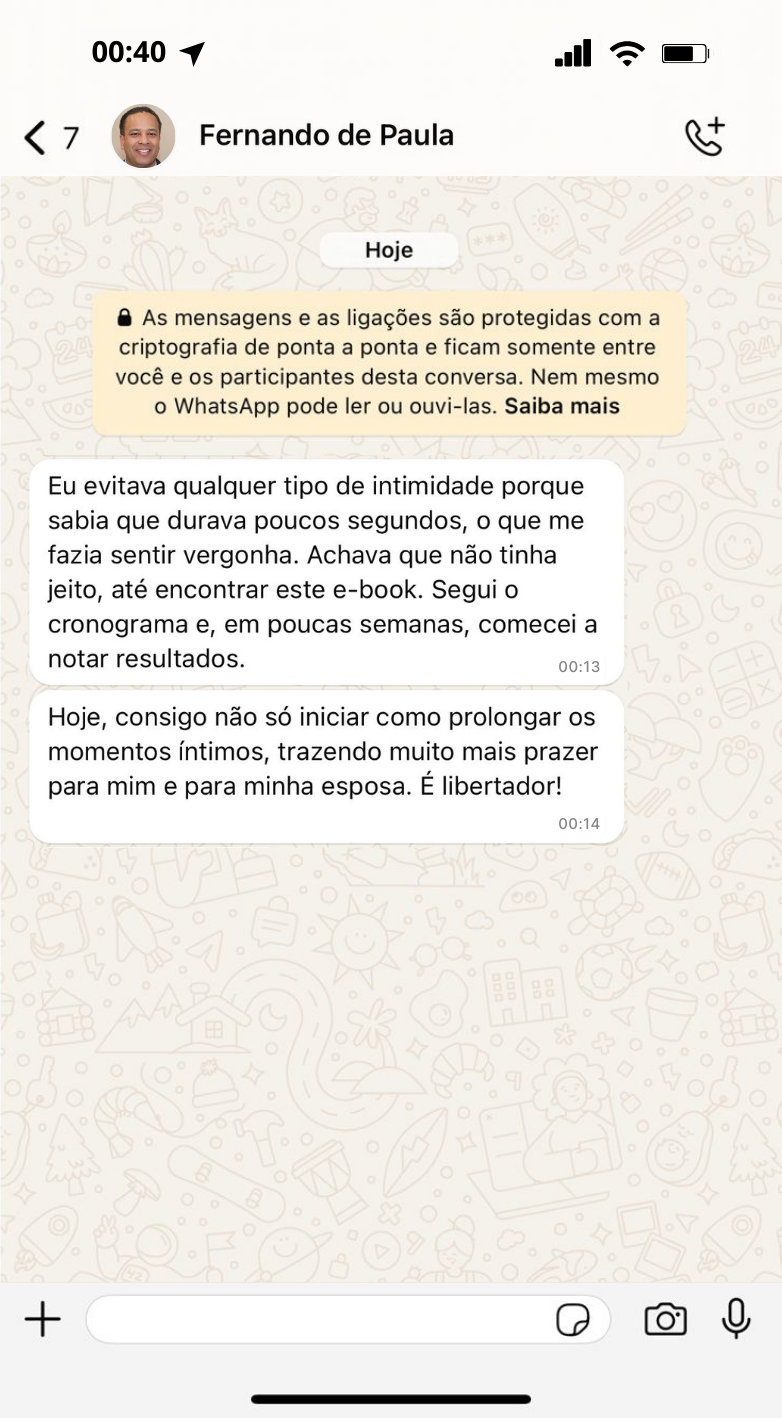Open the sticker picker
Screen dimensions: 782x1418
[x=573, y=1320]
